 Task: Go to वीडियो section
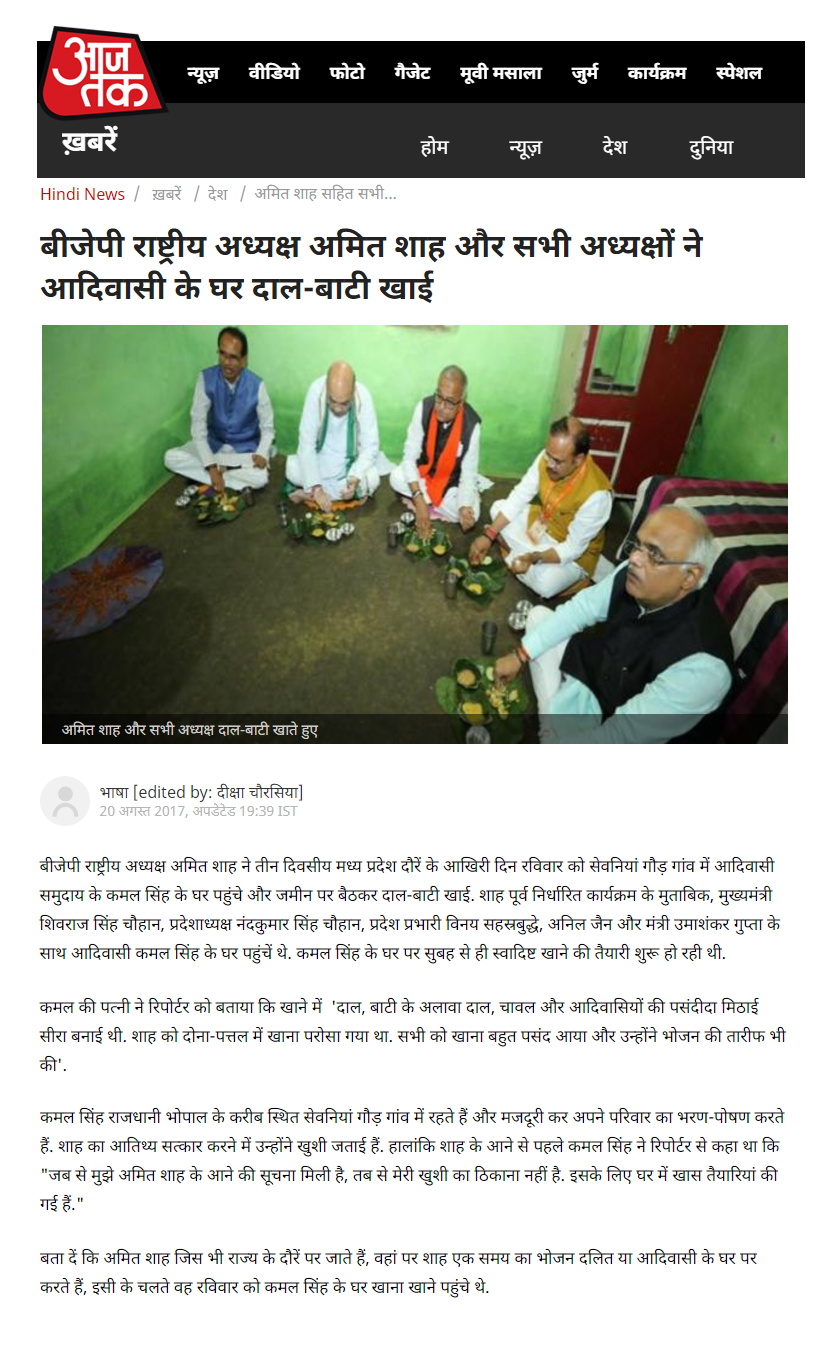pyautogui.click(x=274, y=73)
